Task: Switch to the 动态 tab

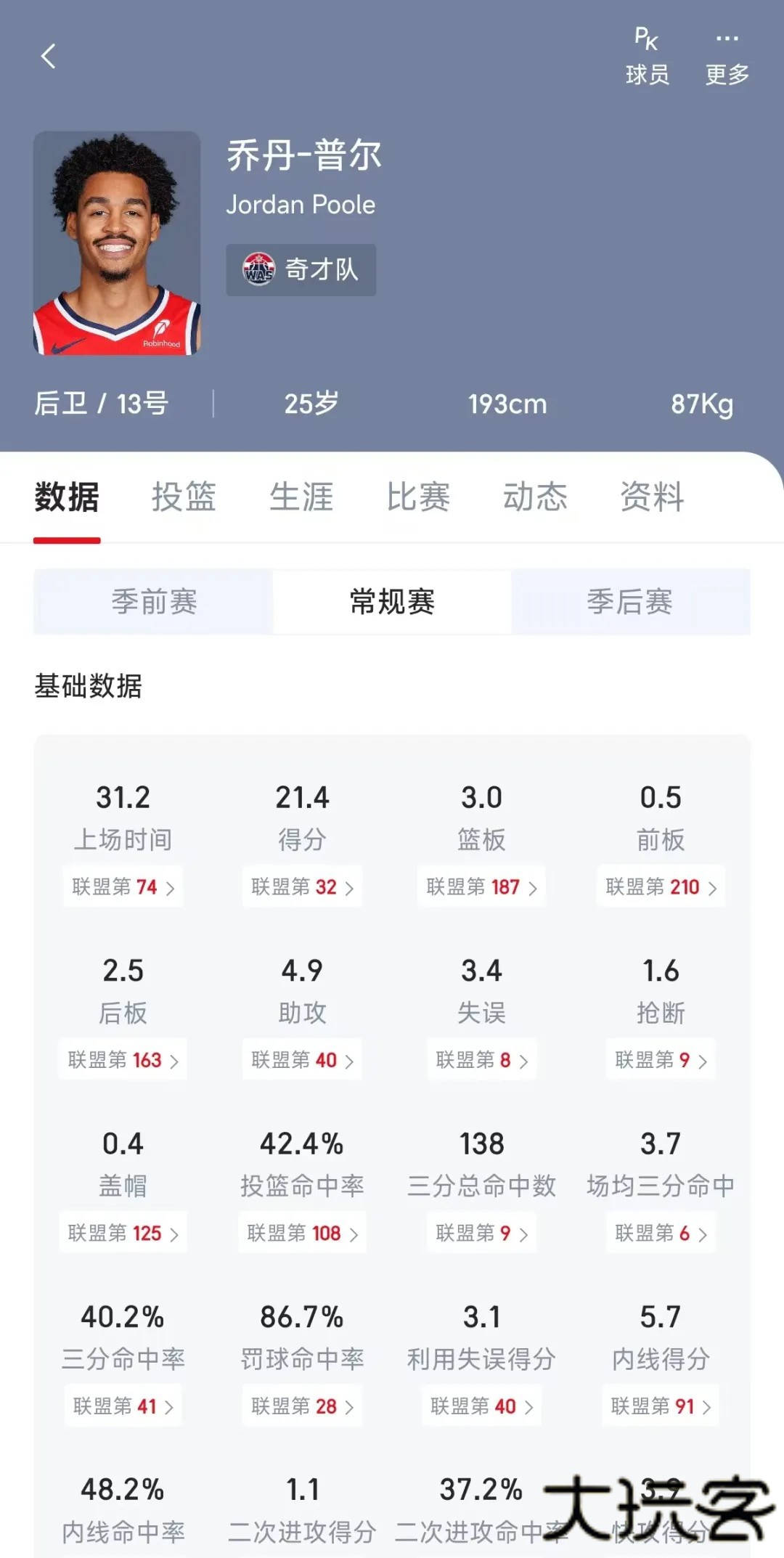Action: (x=535, y=497)
